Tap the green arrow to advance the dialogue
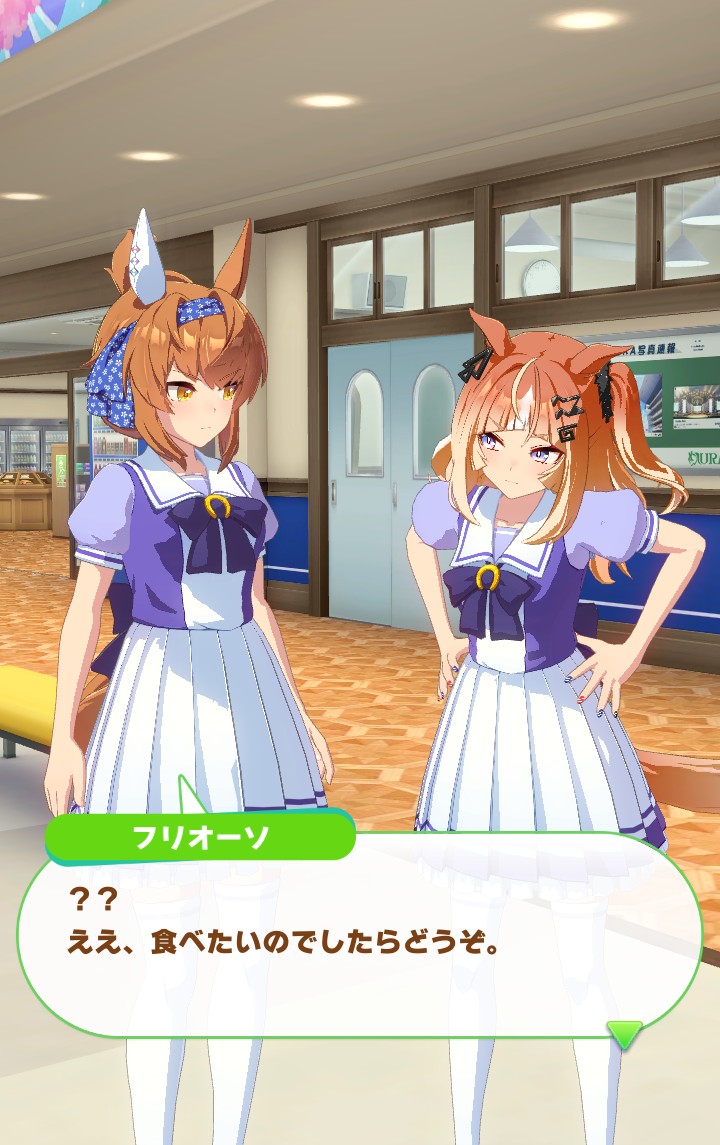 [x=625, y=1034]
